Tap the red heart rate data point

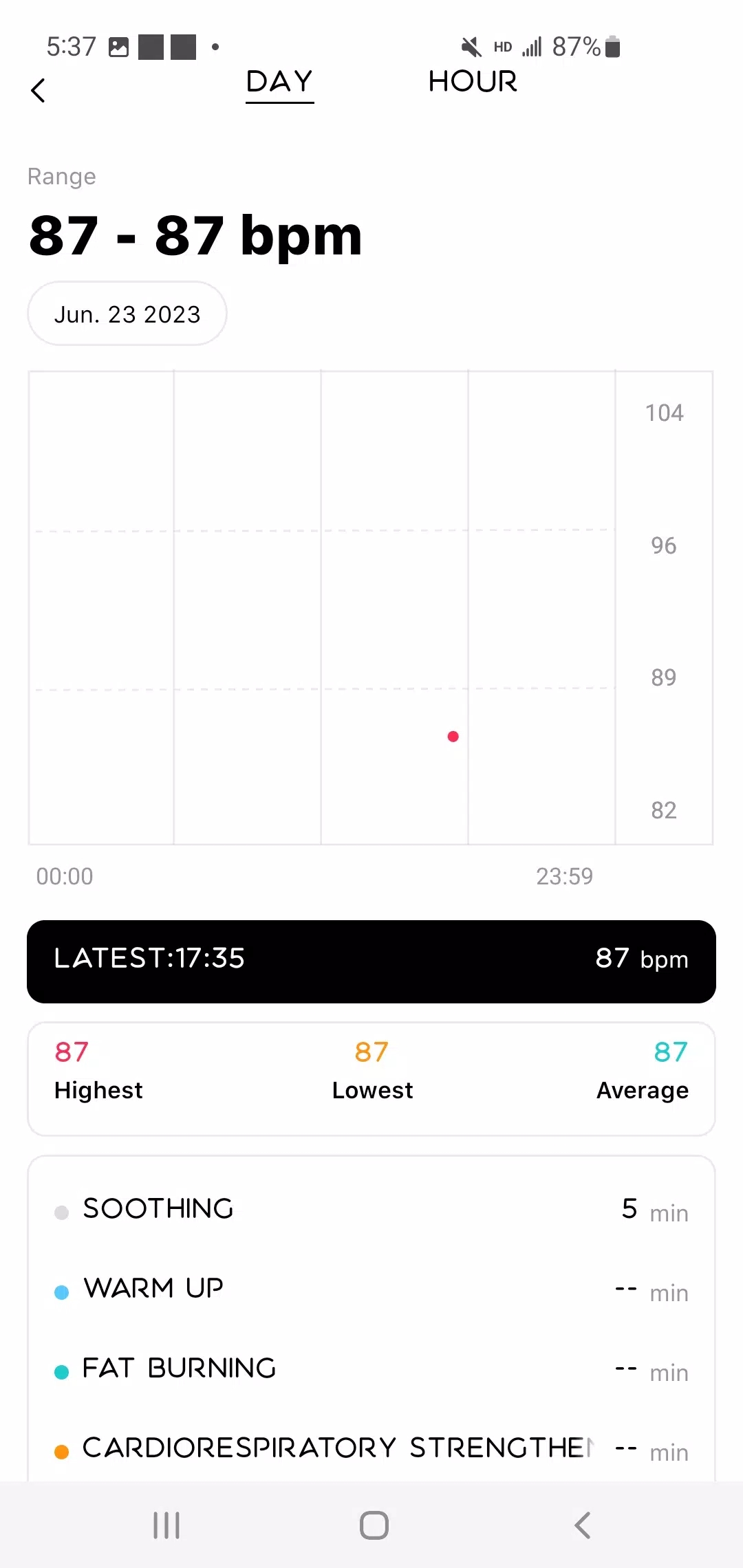pyautogui.click(x=453, y=737)
